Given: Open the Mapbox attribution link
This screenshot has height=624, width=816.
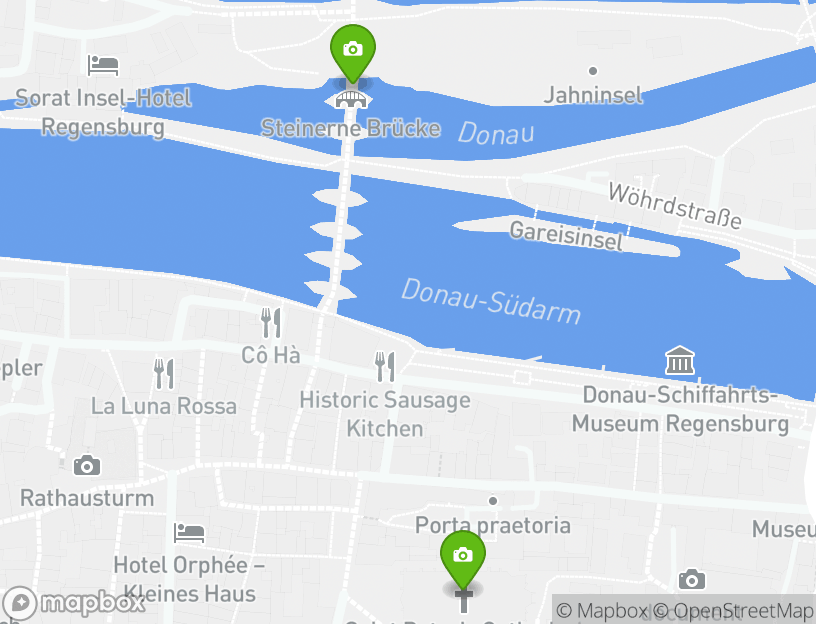Looking at the screenshot, I should coord(603,610).
